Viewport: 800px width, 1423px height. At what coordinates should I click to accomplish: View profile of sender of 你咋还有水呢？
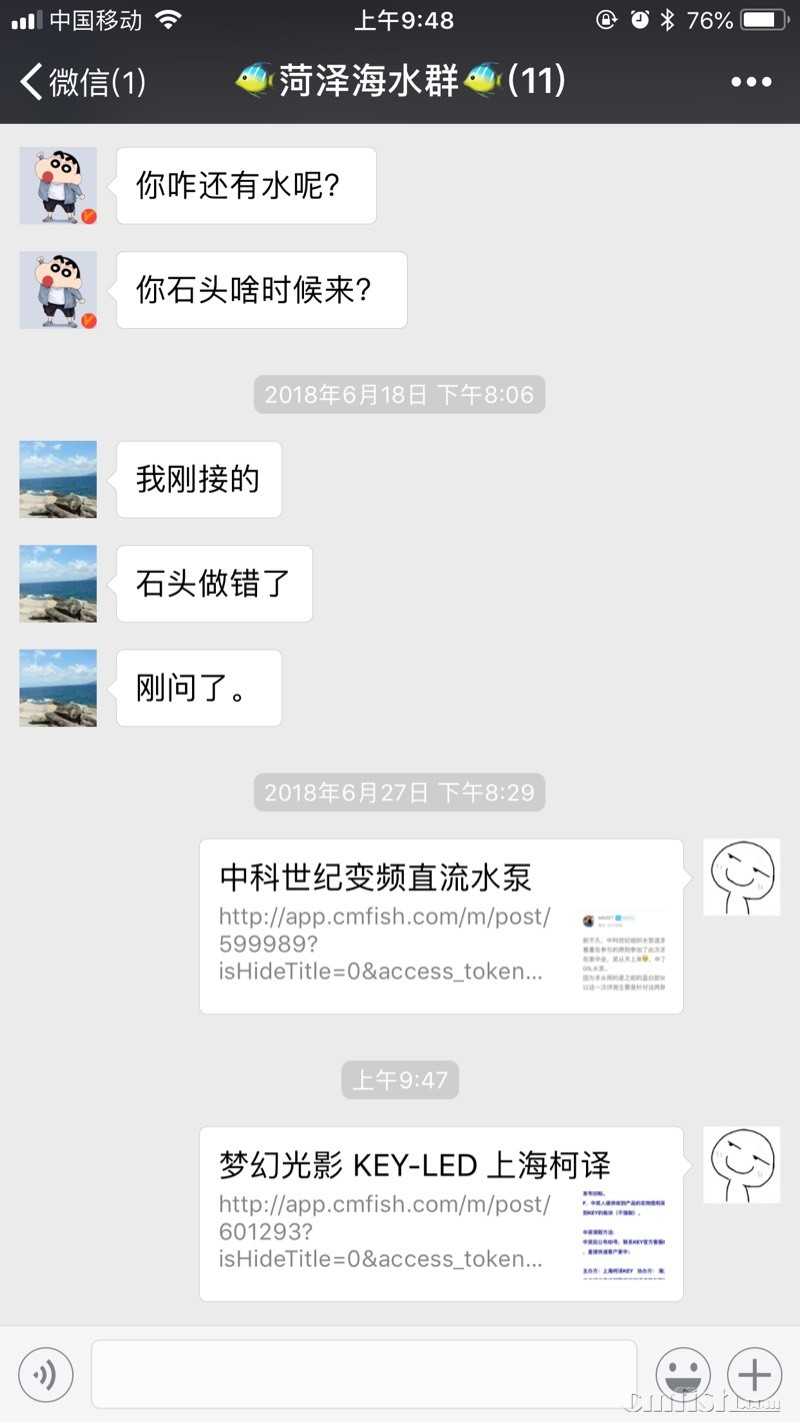coord(58,186)
